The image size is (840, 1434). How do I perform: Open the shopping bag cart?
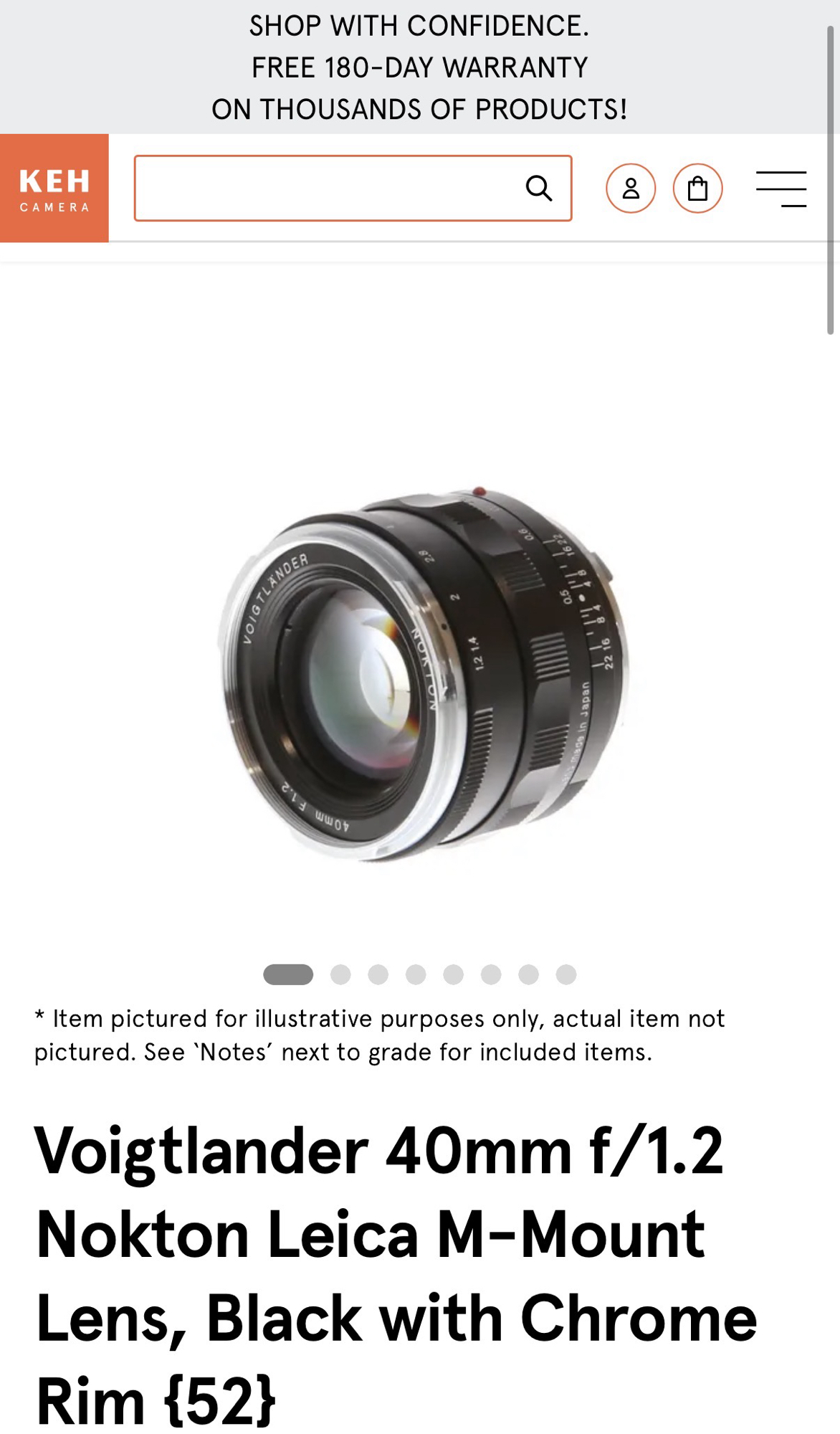coord(697,189)
